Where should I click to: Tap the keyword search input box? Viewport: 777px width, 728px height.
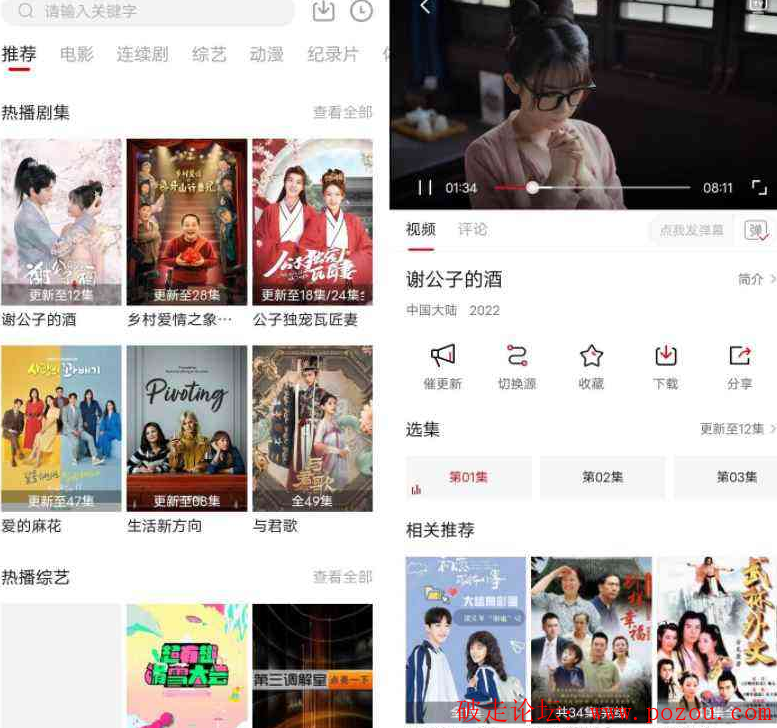[x=150, y=12]
